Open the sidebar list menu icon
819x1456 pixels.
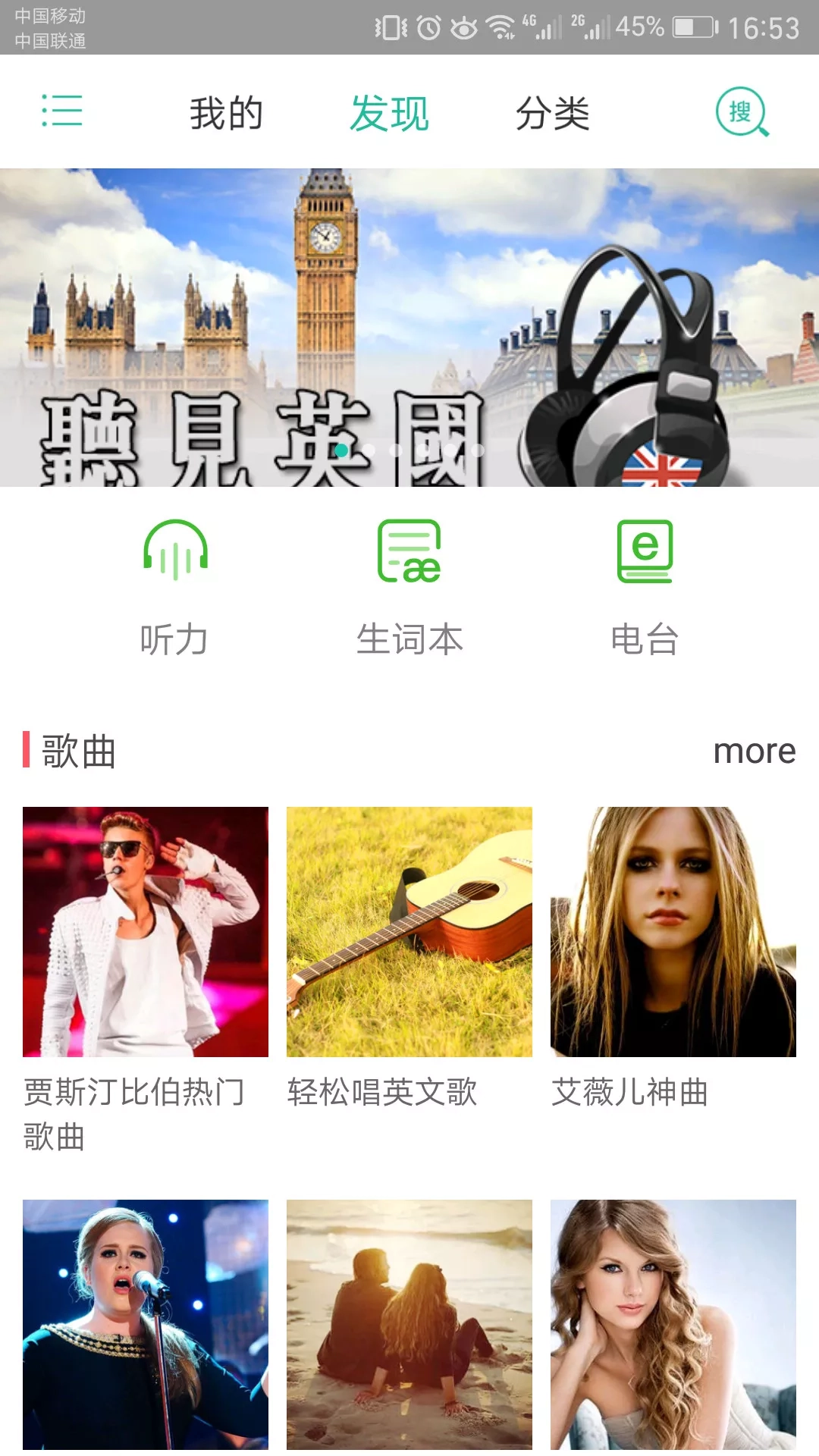pyautogui.click(x=64, y=112)
